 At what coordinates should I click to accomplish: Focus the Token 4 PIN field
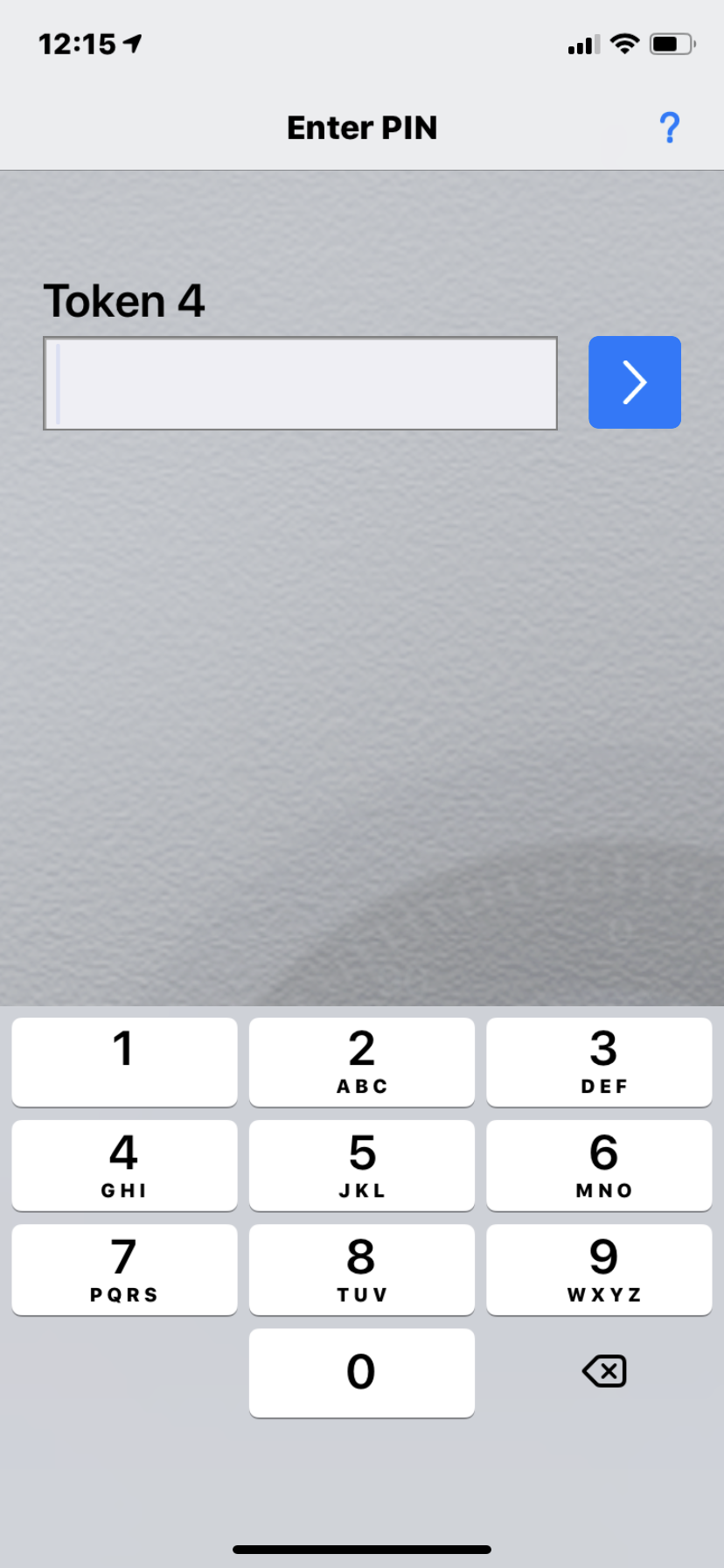tap(300, 383)
